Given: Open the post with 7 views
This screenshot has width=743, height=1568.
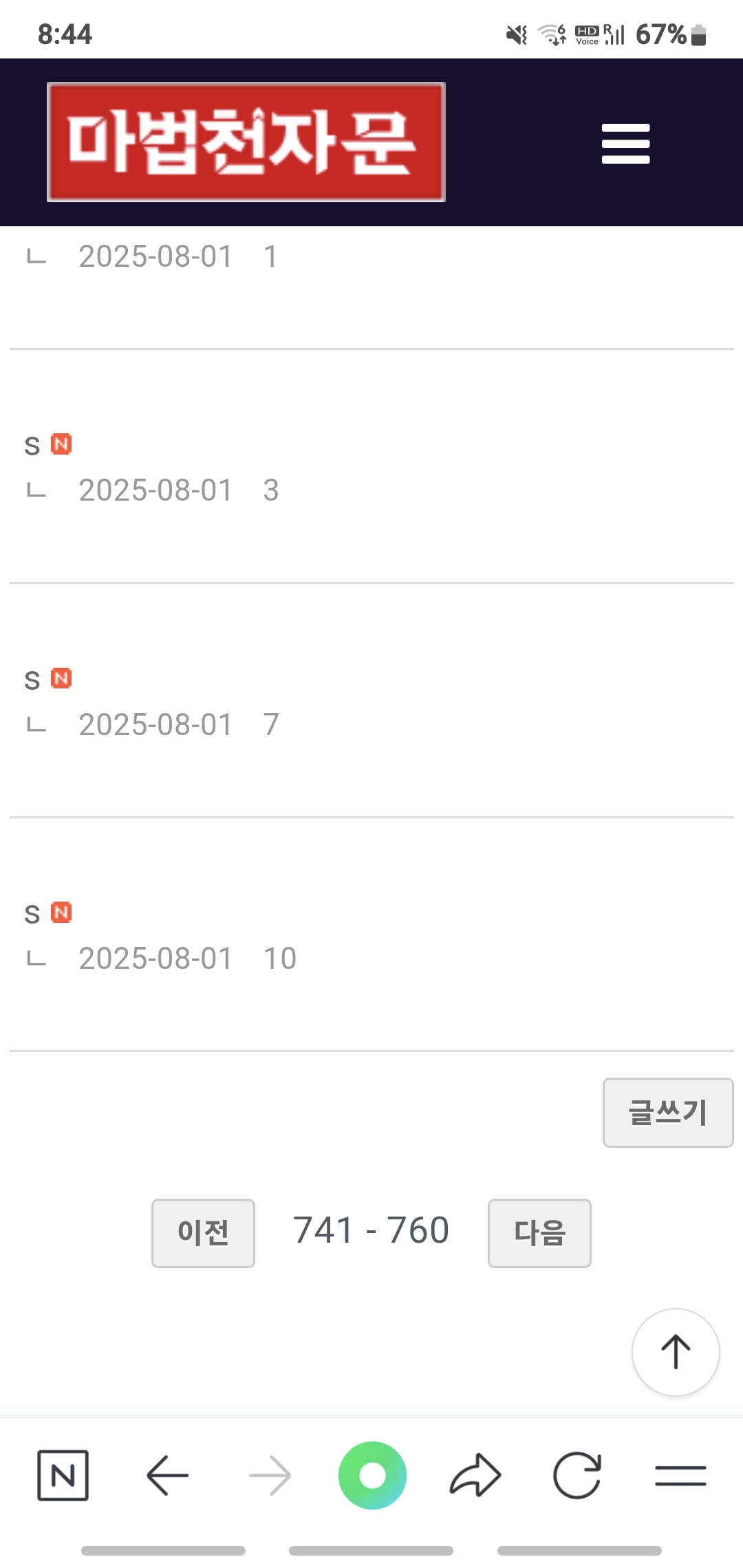Looking at the screenshot, I should pos(32,681).
